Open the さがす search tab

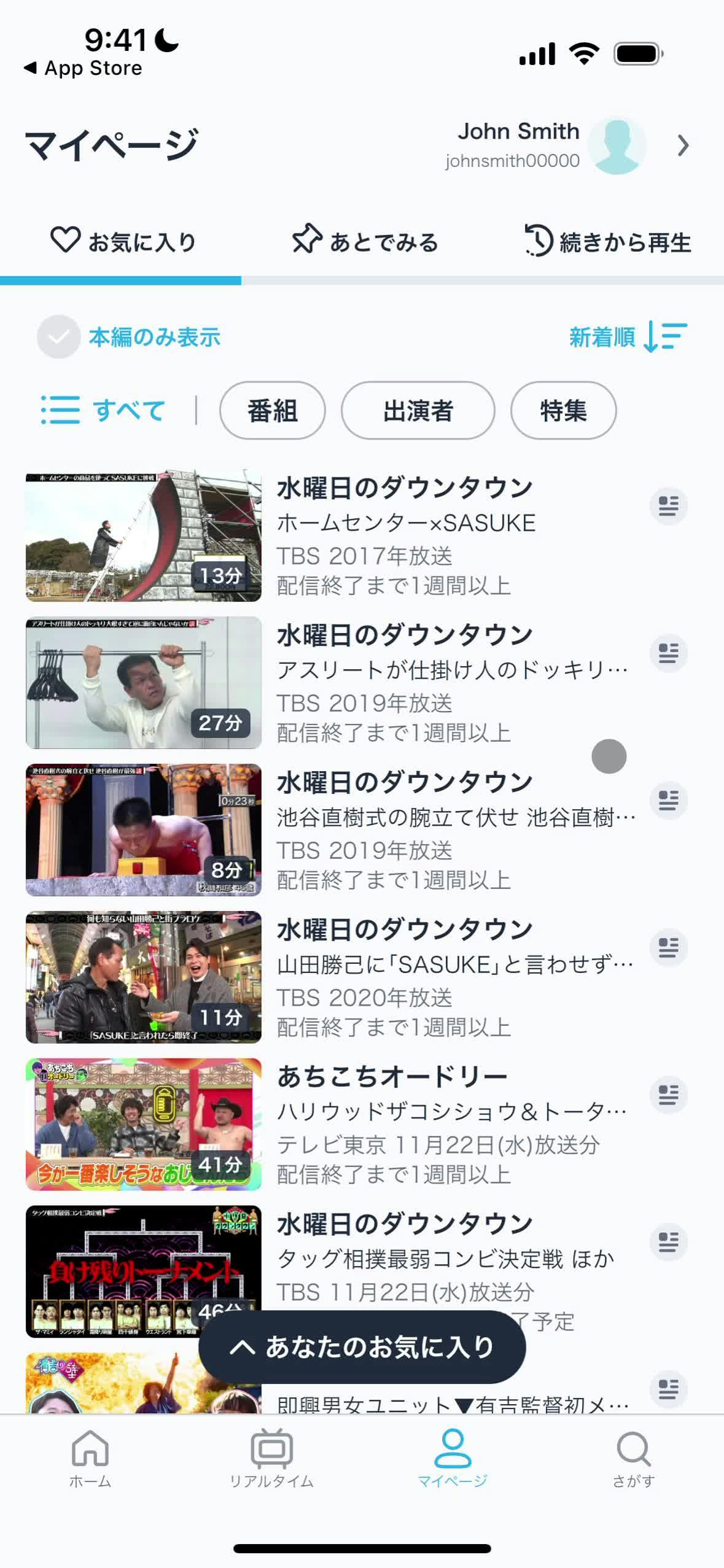coord(633,1456)
